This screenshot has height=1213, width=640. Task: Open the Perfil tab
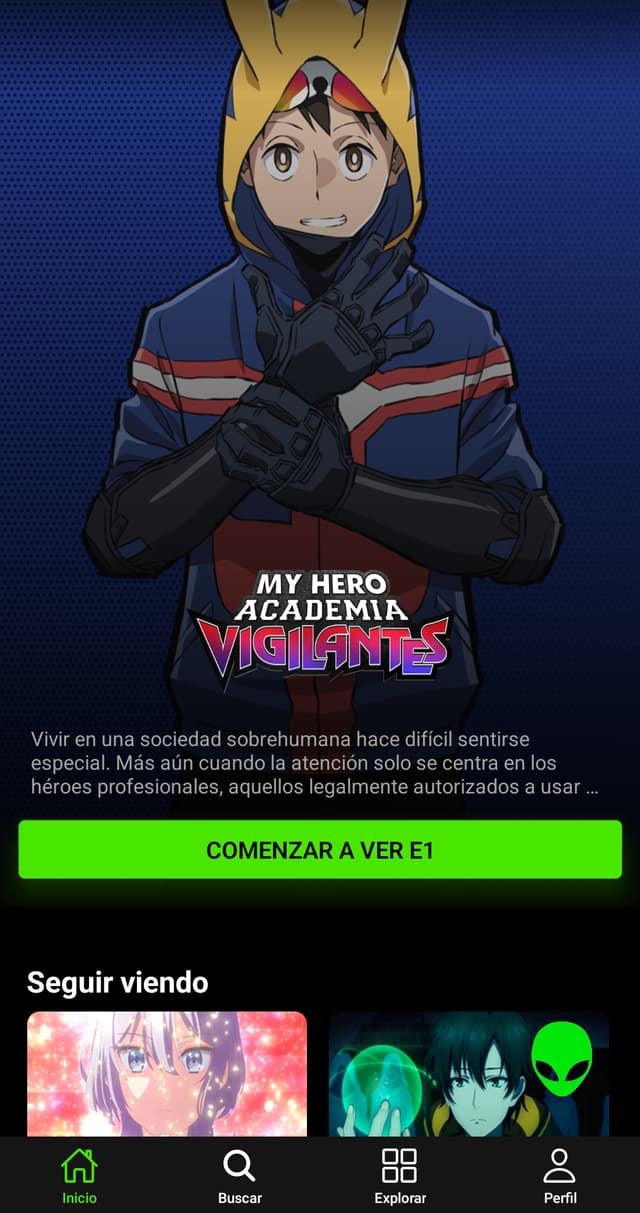[x=559, y=1175]
